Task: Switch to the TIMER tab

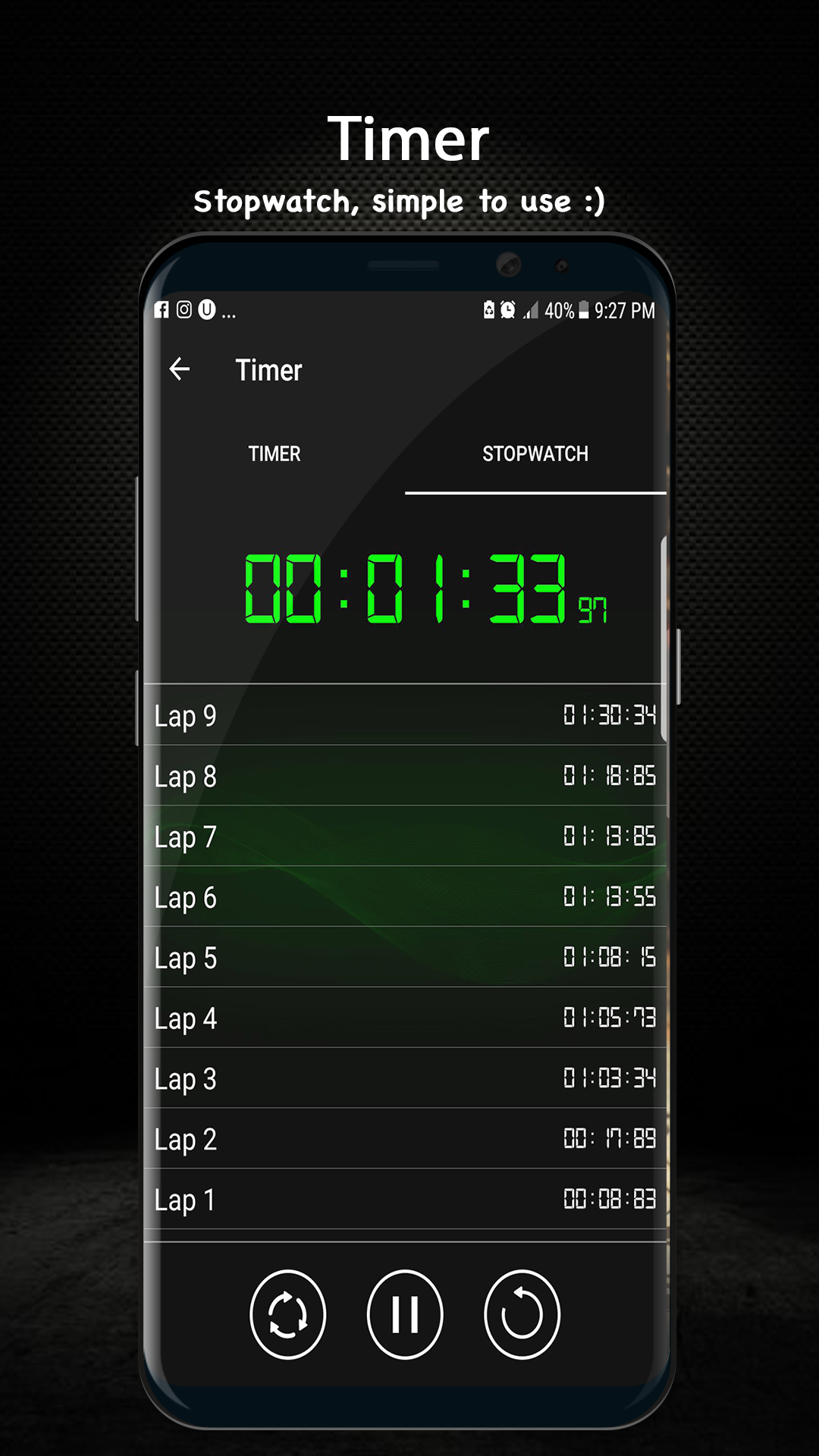Action: [x=275, y=453]
